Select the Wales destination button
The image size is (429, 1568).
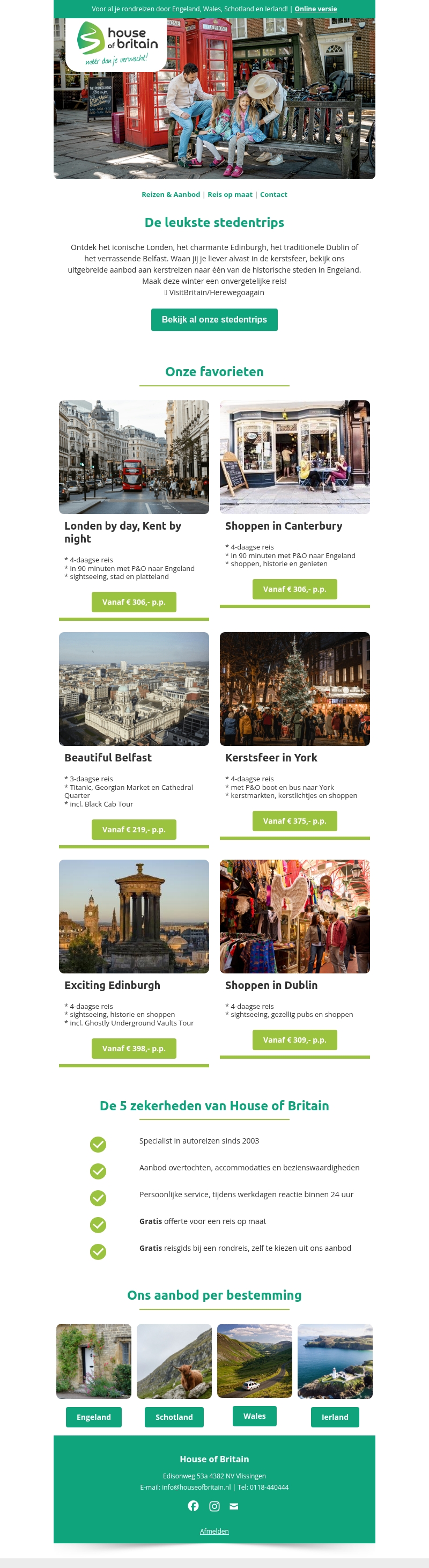pos(254,1416)
